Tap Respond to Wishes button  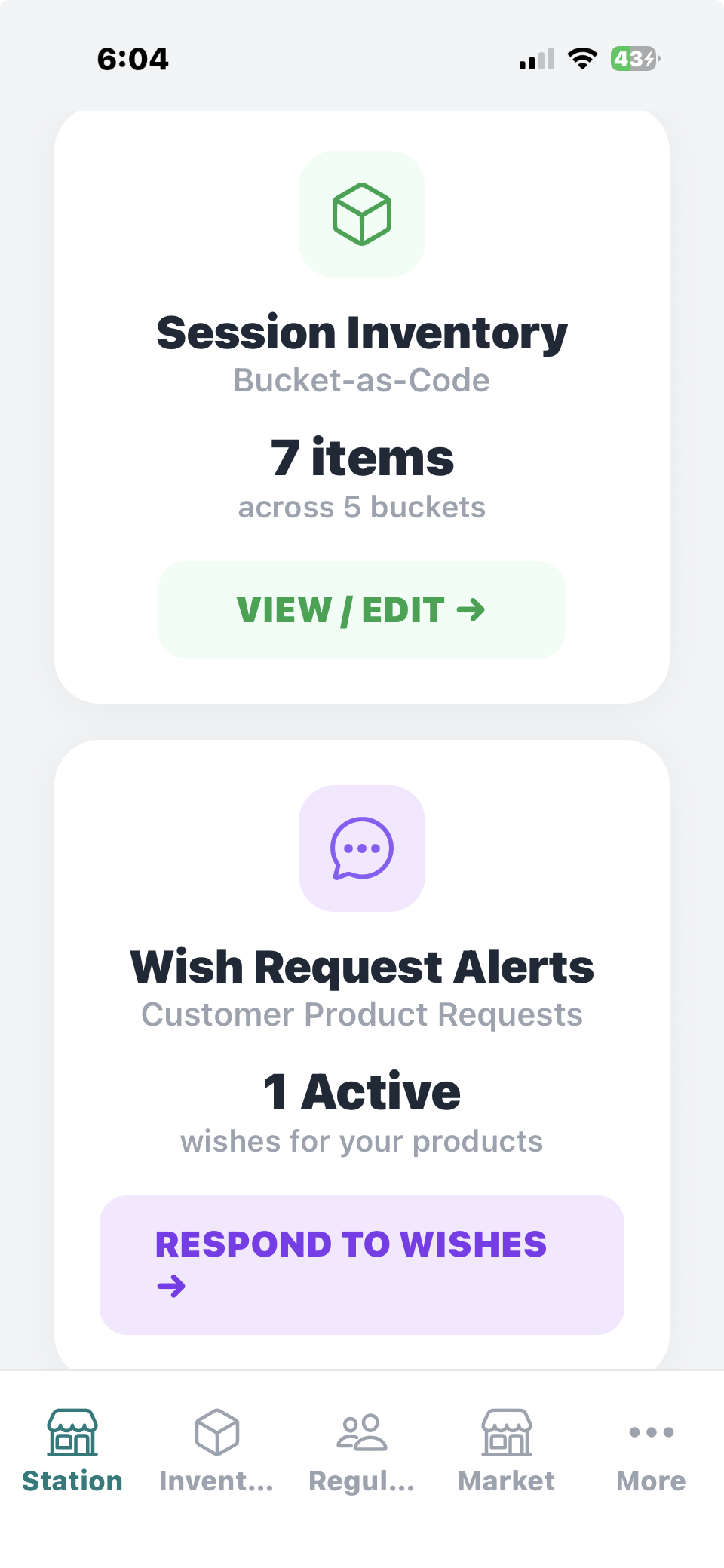pyautogui.click(x=362, y=1264)
